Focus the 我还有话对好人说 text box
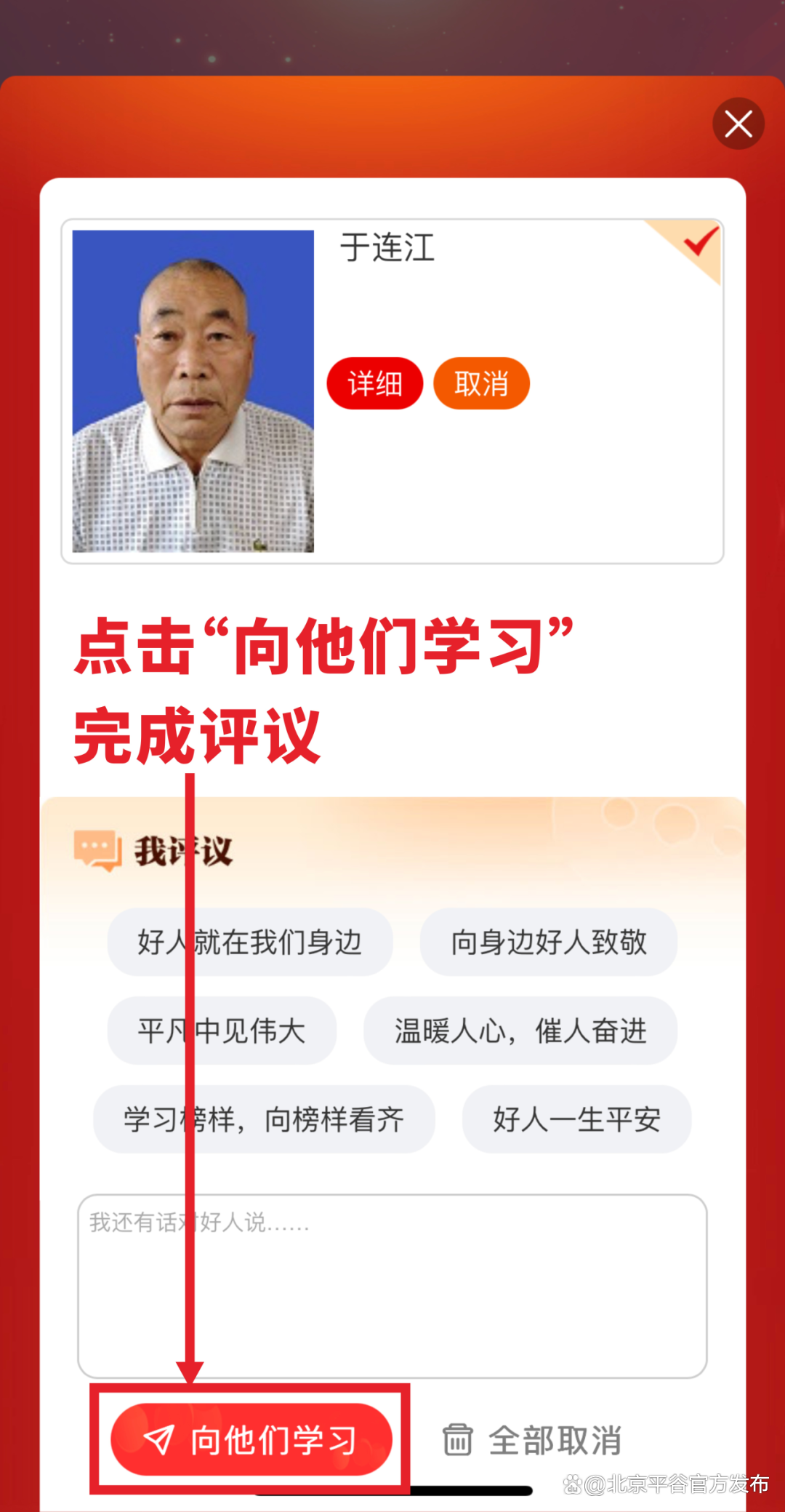The height and width of the screenshot is (1512, 785). (392, 1286)
